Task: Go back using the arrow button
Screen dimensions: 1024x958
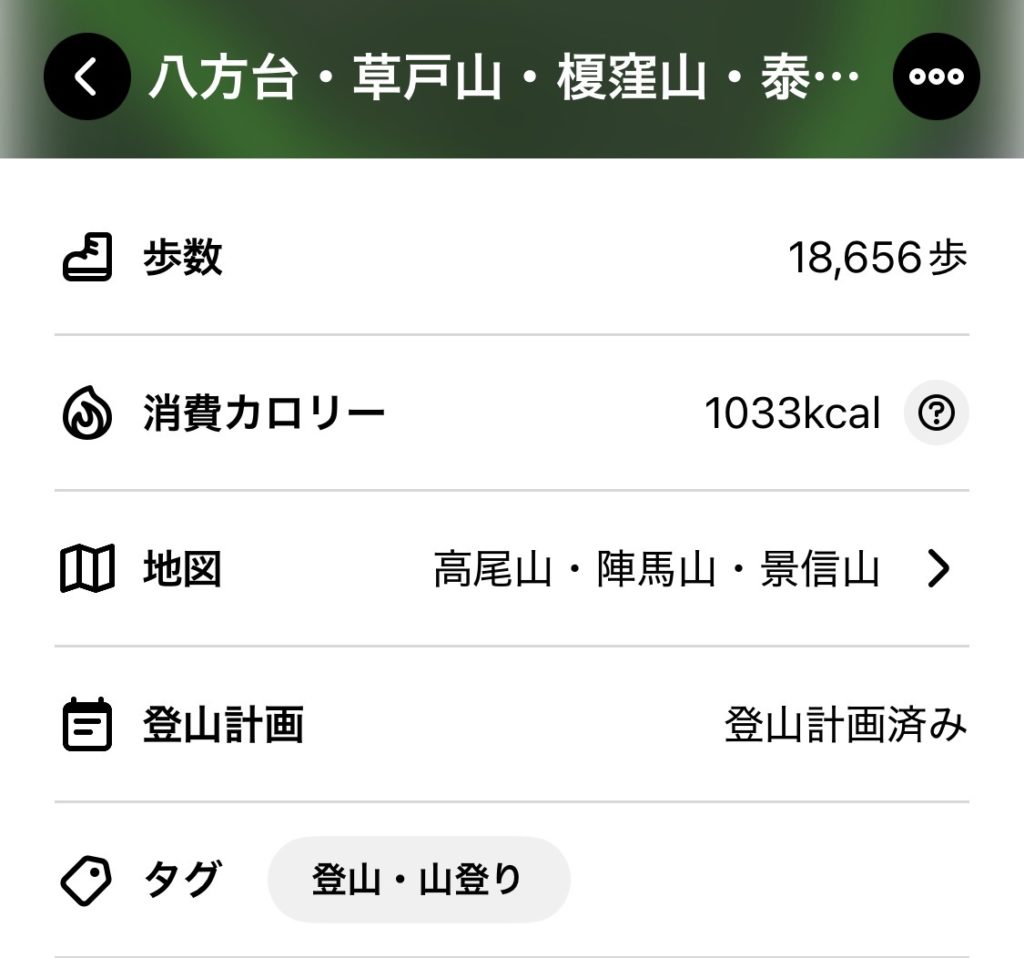Action: [x=87, y=77]
